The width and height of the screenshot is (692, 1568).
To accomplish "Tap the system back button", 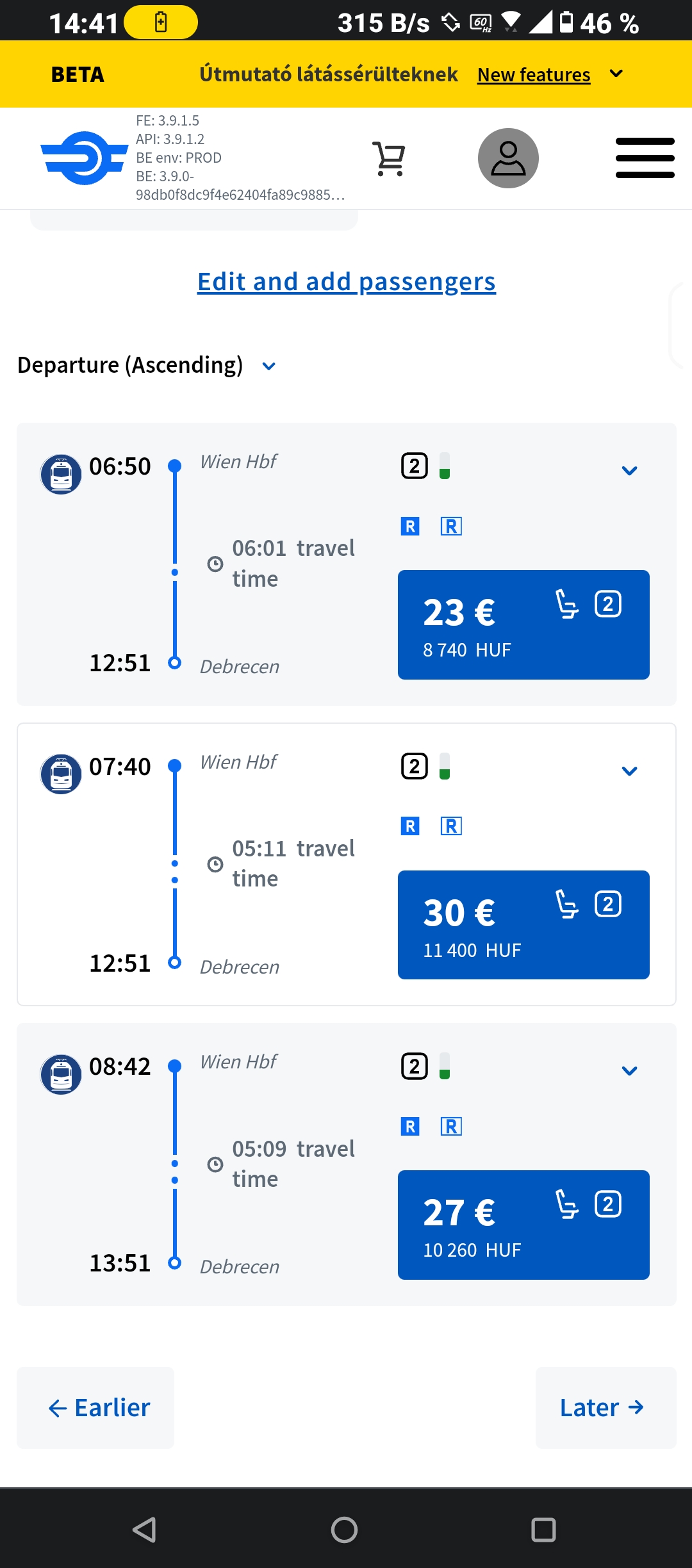I will pos(145,1530).
